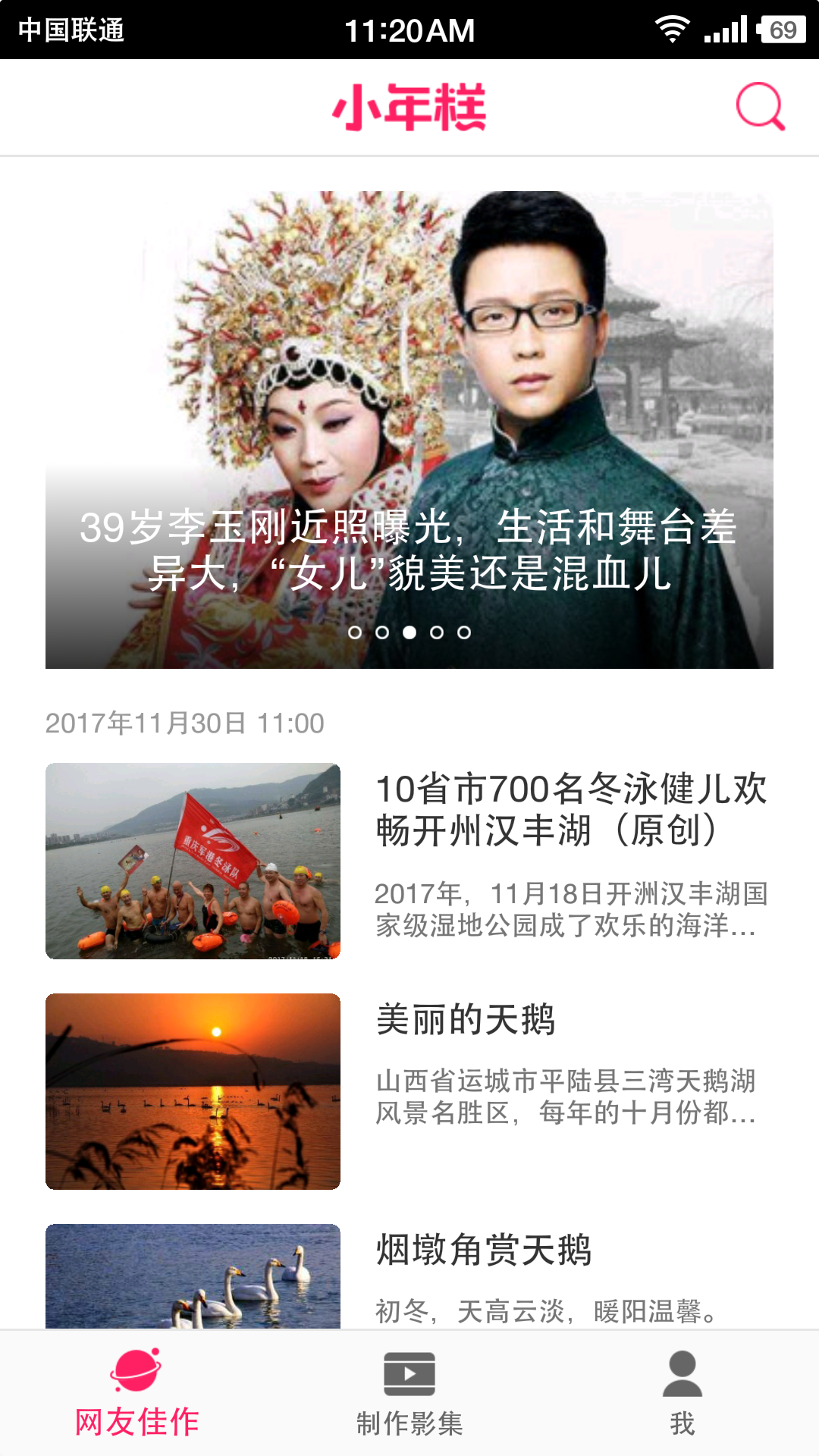Switch to the 制作影集 tab

click(x=409, y=1394)
